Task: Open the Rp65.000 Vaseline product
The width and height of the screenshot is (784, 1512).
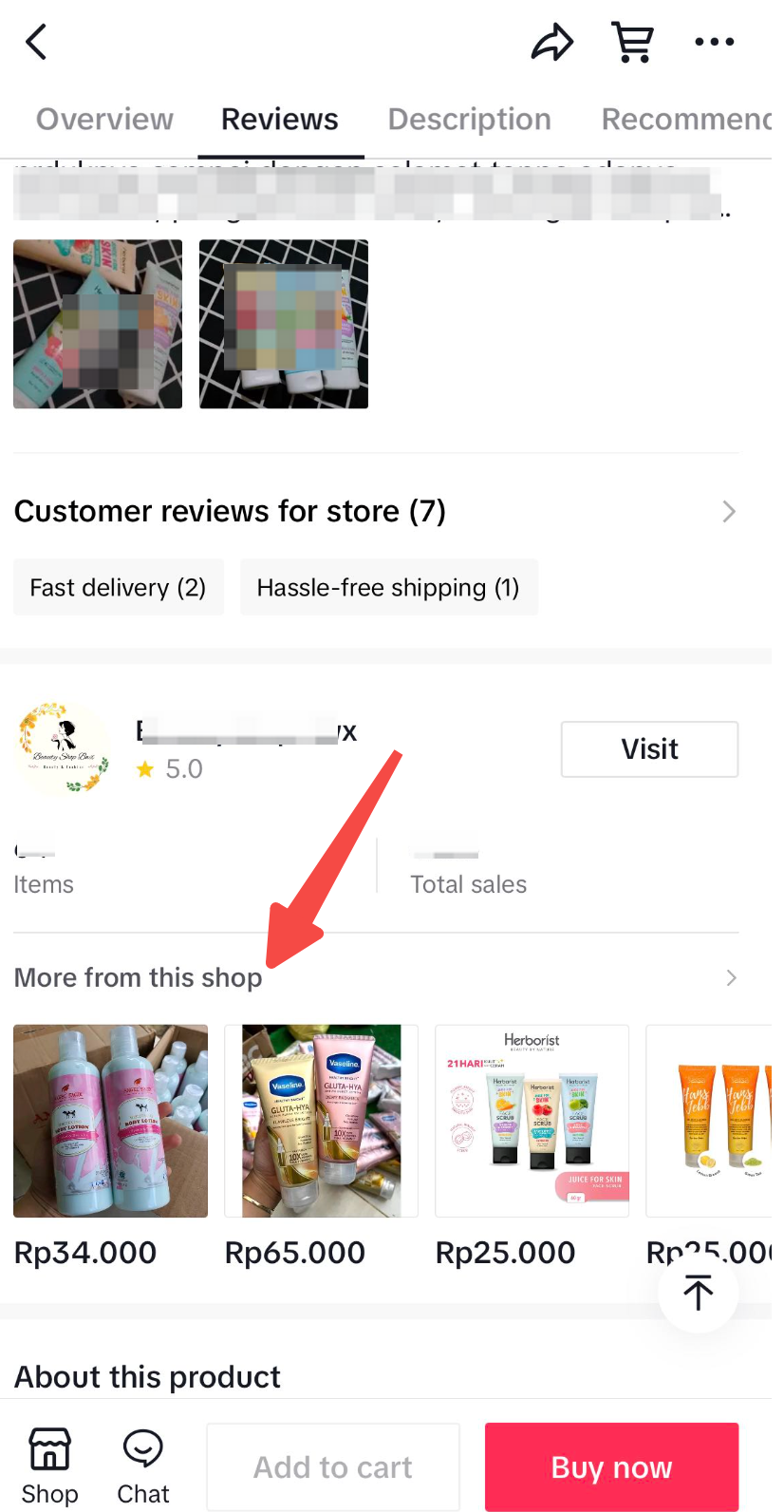Action: click(x=321, y=1122)
